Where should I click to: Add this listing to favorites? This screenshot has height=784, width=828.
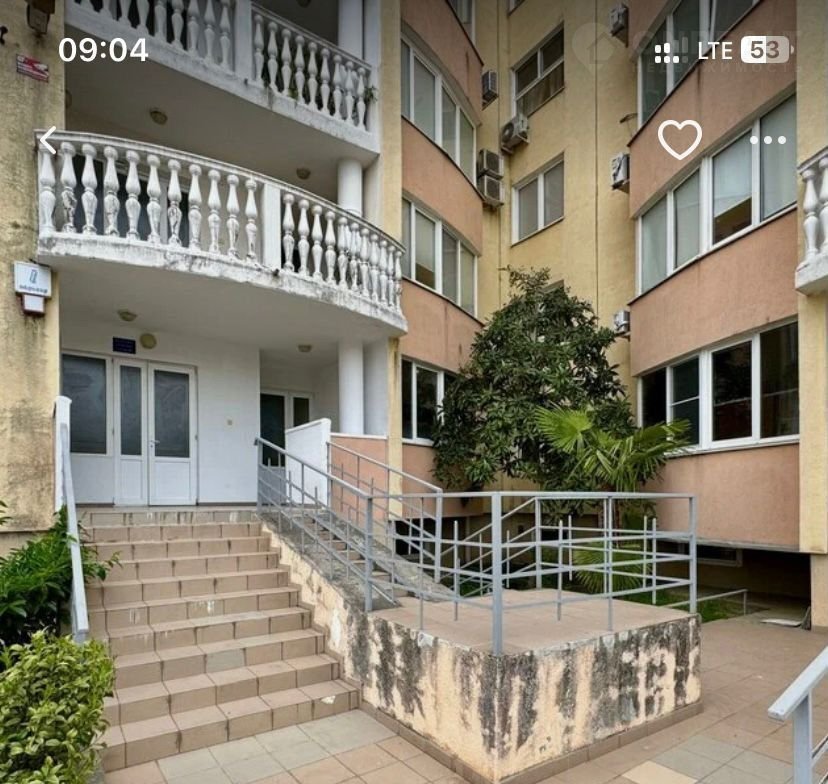679,139
